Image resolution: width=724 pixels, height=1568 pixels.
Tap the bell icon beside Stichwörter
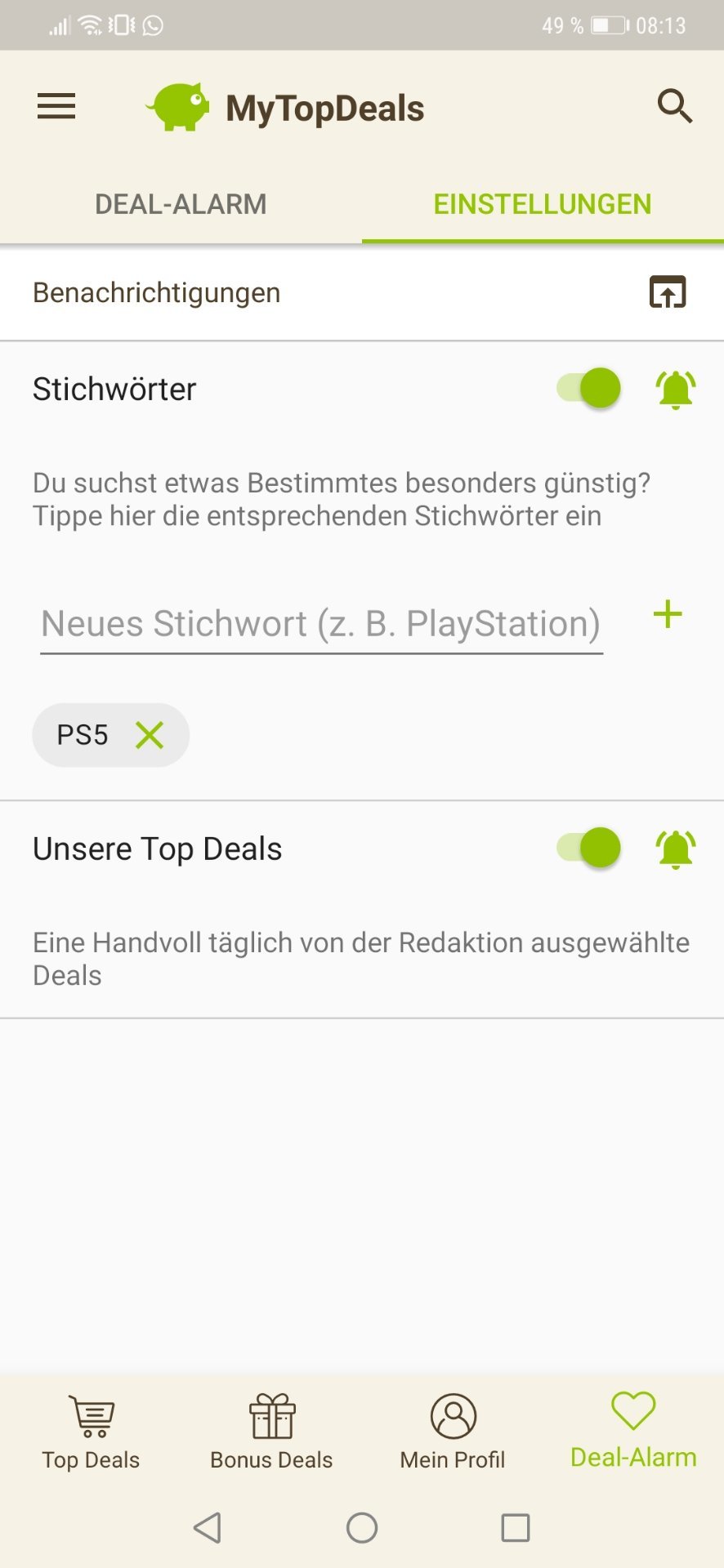pyautogui.click(x=676, y=390)
